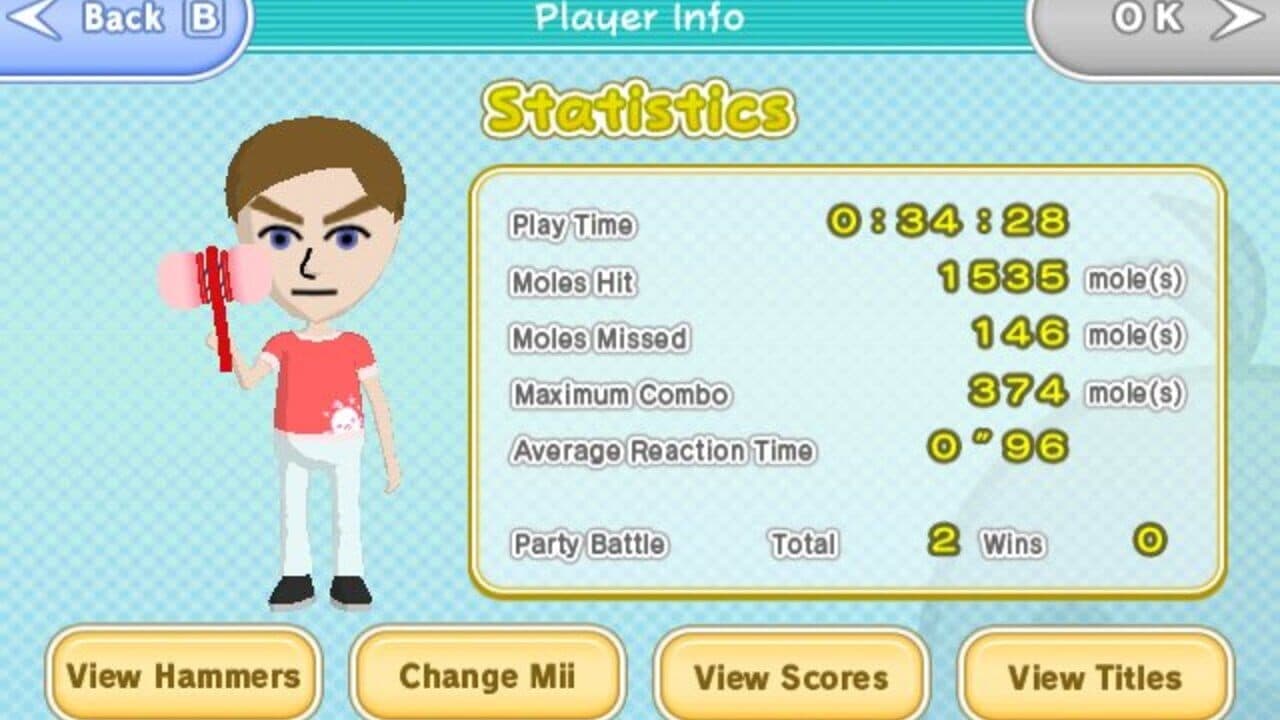
Task: Open View Hammers
Action: click(x=183, y=677)
